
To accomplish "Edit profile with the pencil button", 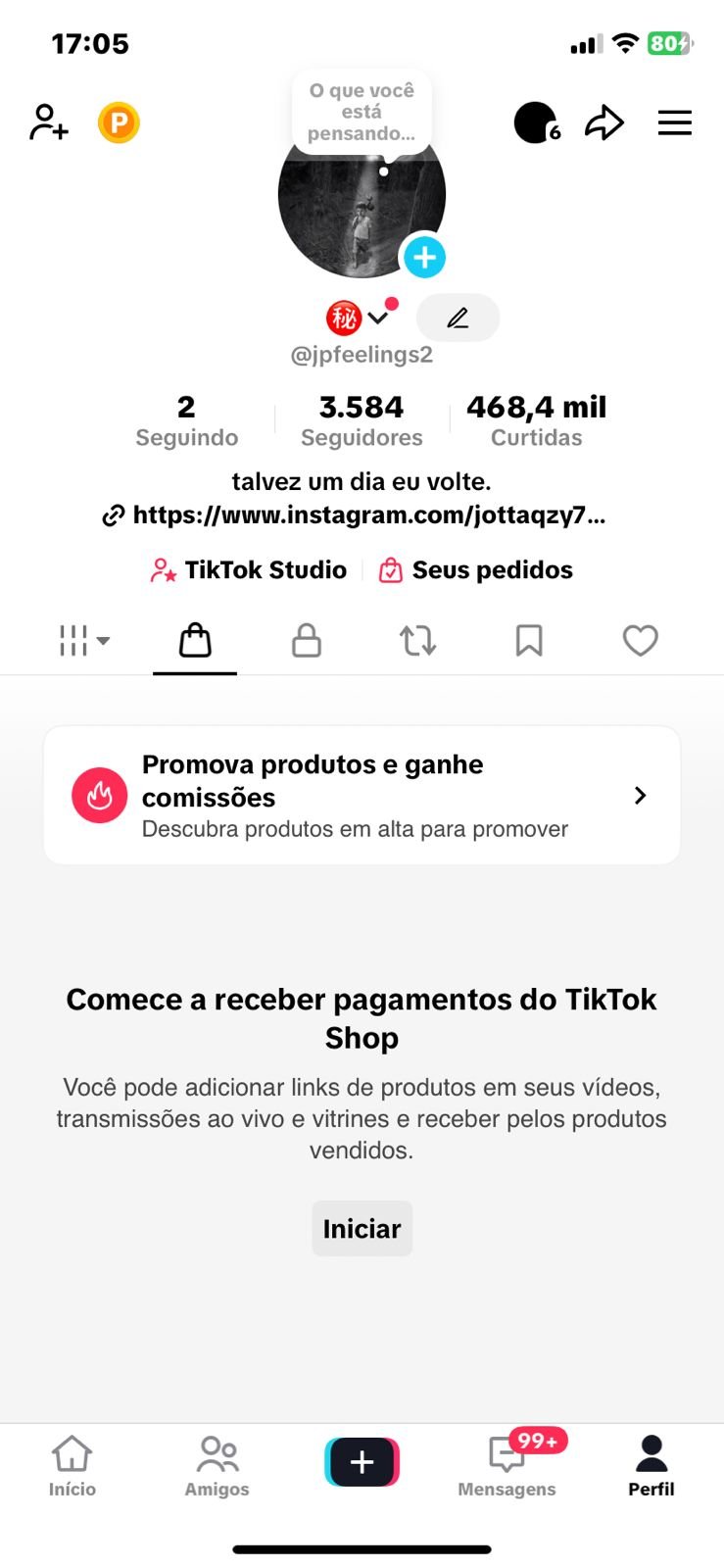I will click(x=458, y=318).
